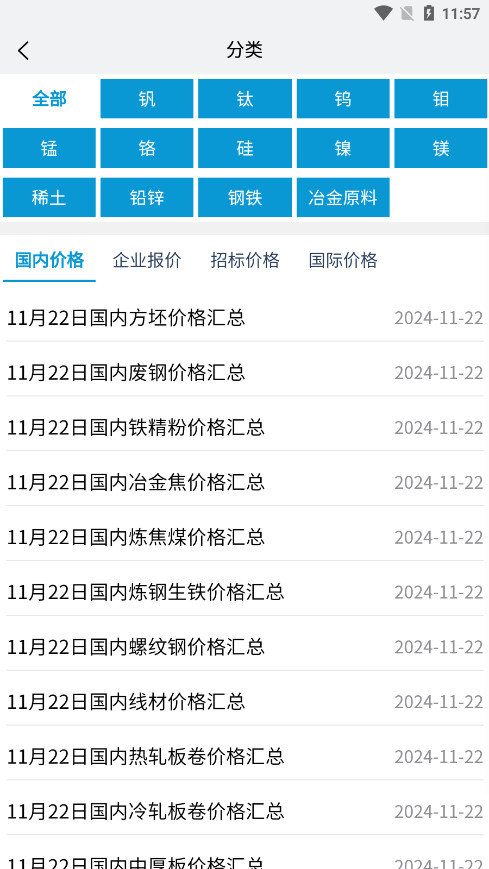Viewport: 489px width, 869px height.
Task: Open 11月22日国内废钢价格汇总
Action: pyautogui.click(x=244, y=373)
